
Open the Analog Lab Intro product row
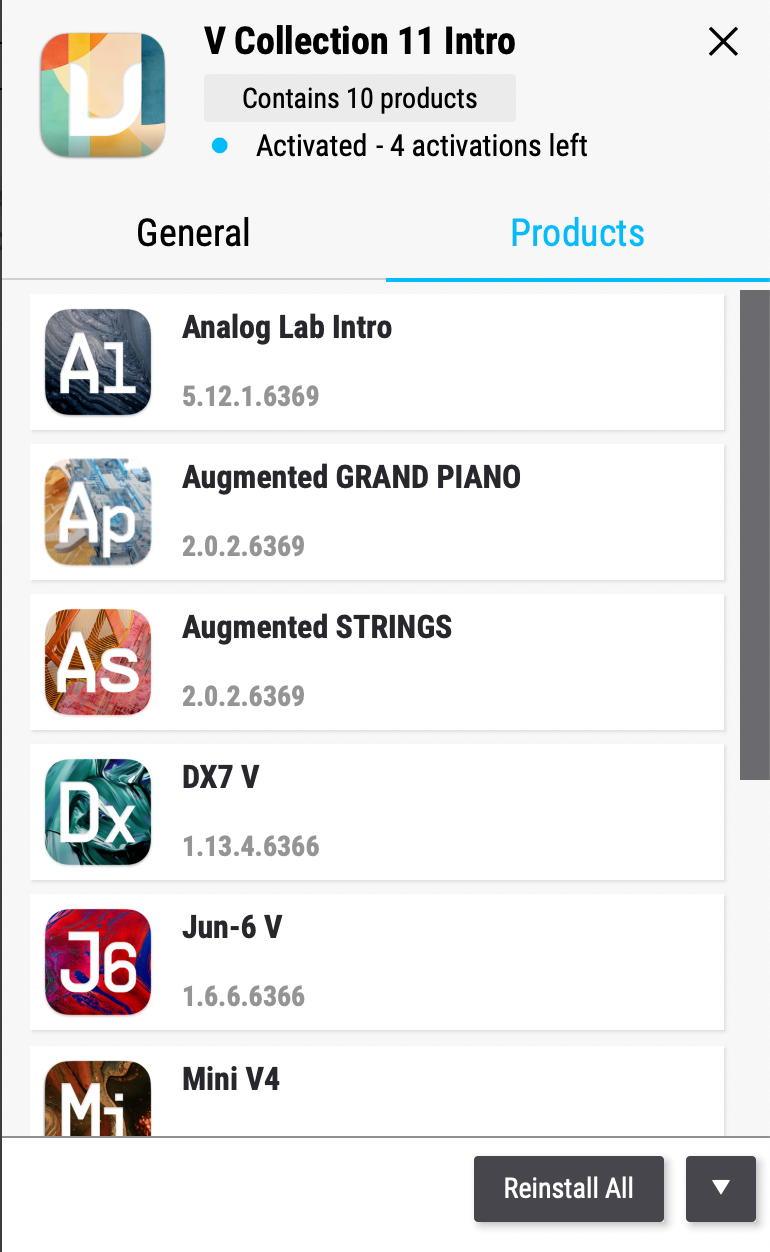377,362
